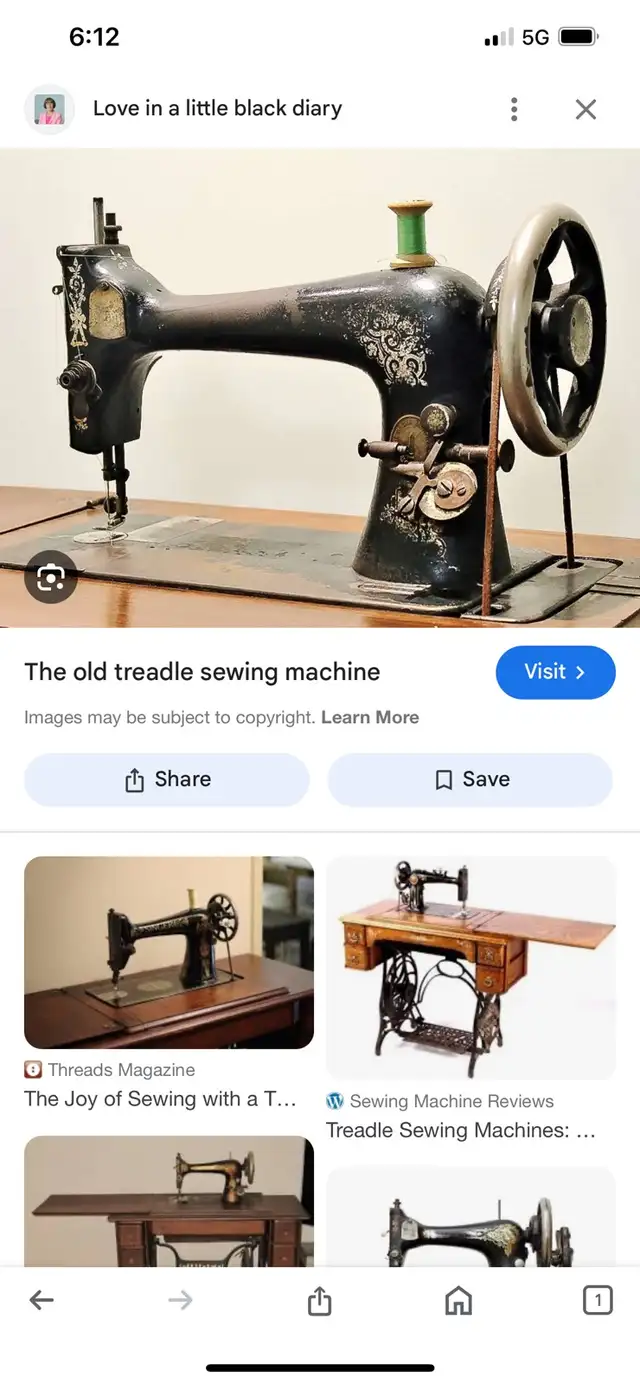Image resolution: width=640 pixels, height=1384 pixels.
Task: Search this image with the lens icon
Action: pos(51,577)
